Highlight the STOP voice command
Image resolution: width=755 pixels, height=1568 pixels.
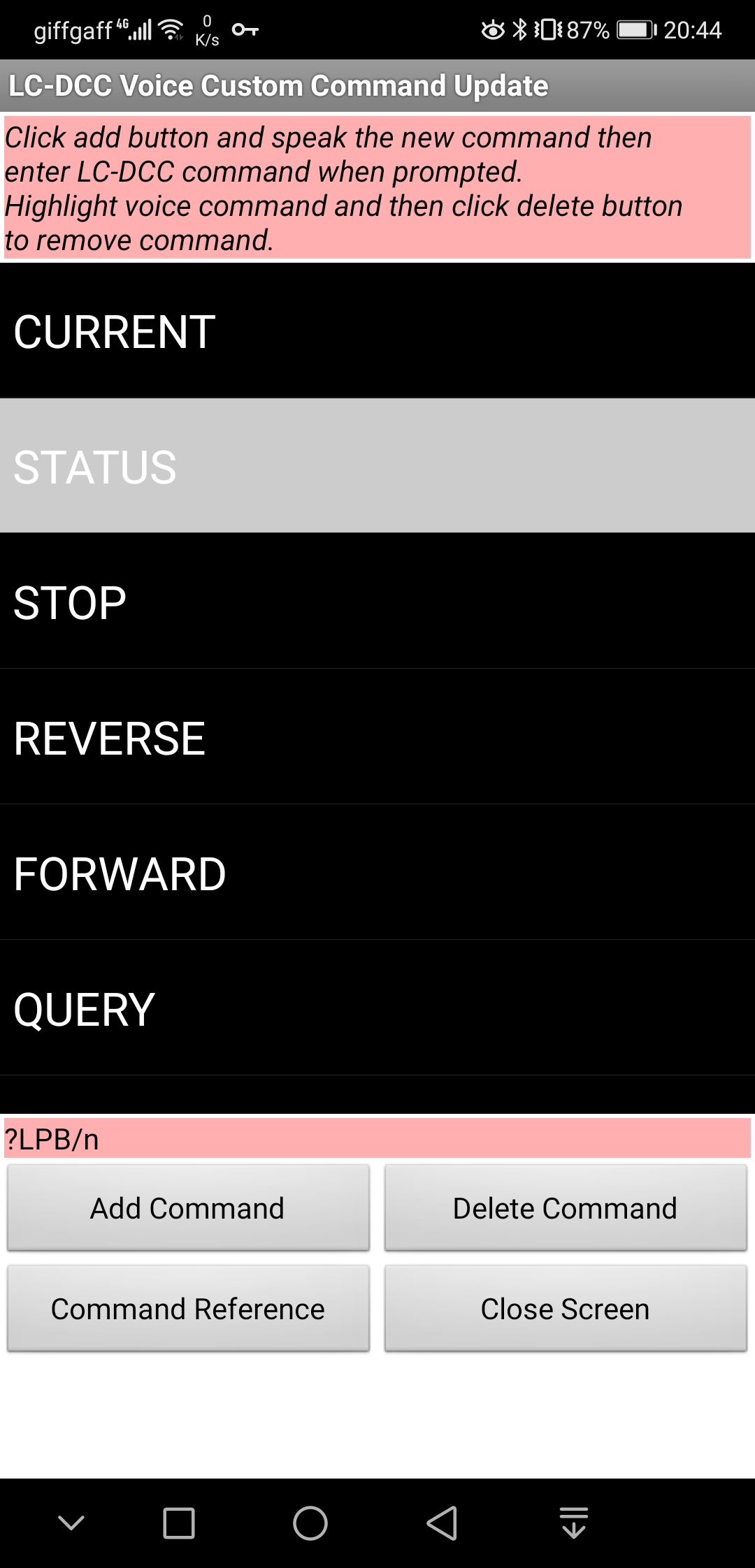pos(377,602)
